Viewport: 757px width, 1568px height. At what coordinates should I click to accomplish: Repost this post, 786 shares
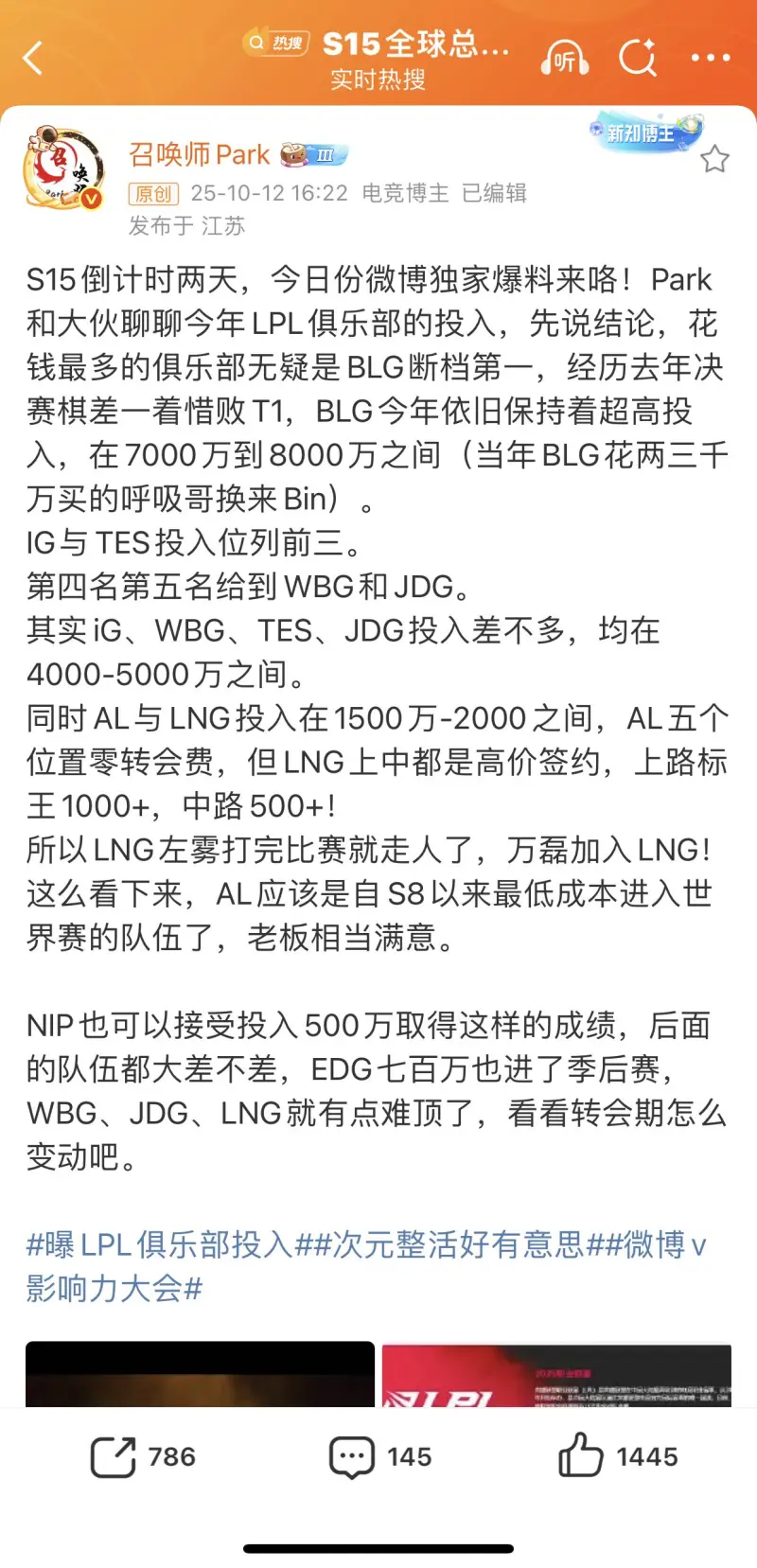[142, 1456]
